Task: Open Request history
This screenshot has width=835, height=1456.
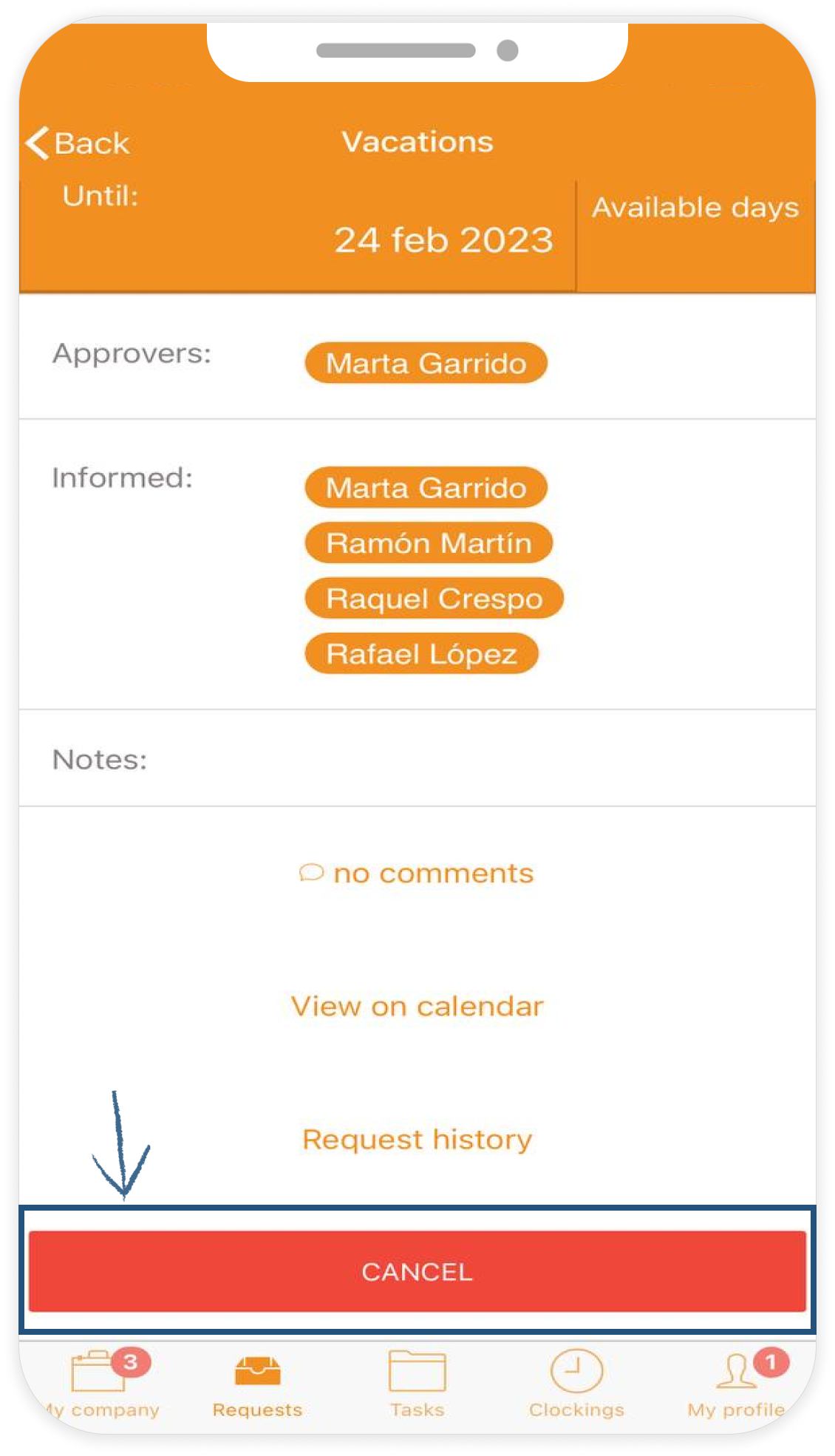Action: pyautogui.click(x=417, y=1140)
